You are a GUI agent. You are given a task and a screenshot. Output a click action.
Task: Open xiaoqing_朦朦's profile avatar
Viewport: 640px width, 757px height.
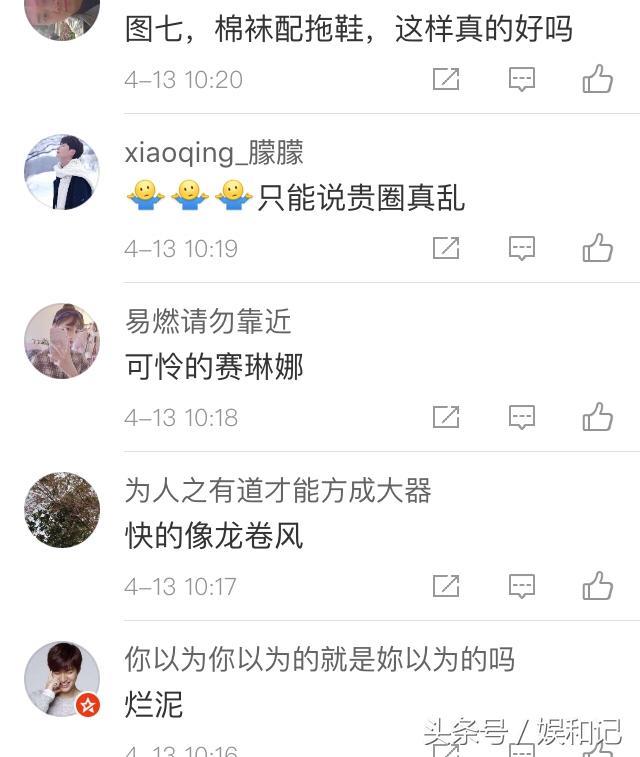coord(62,172)
